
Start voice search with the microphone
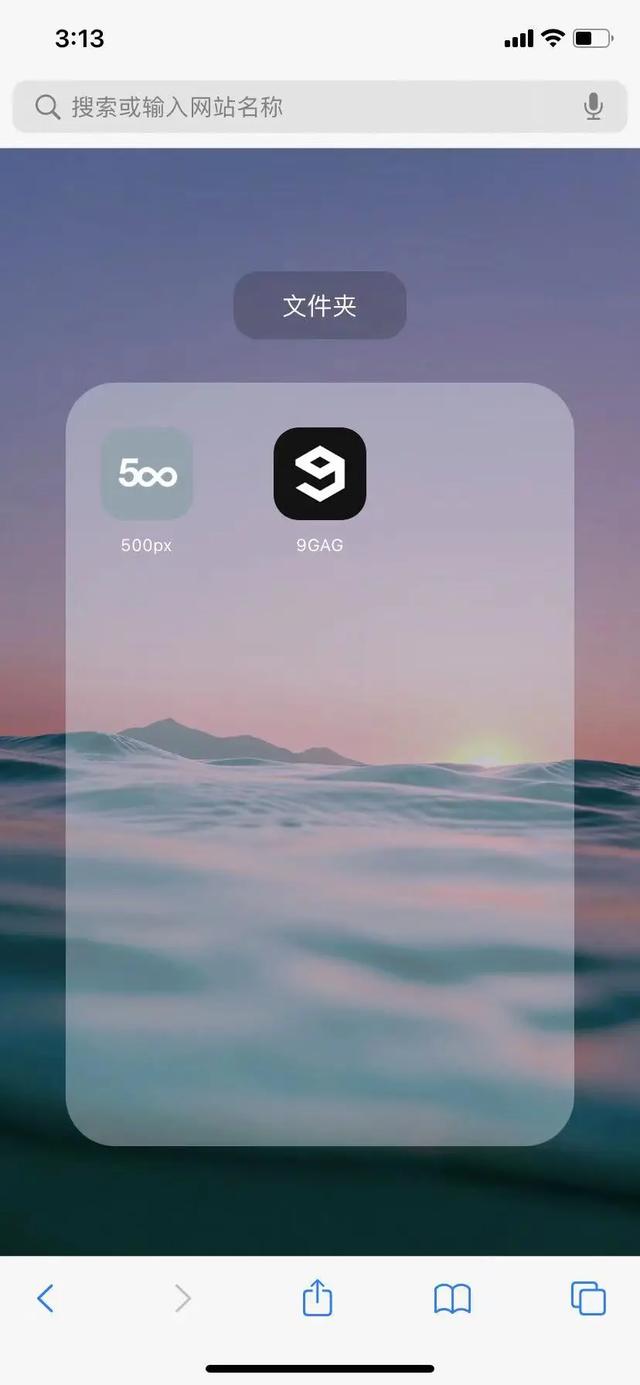tap(593, 107)
